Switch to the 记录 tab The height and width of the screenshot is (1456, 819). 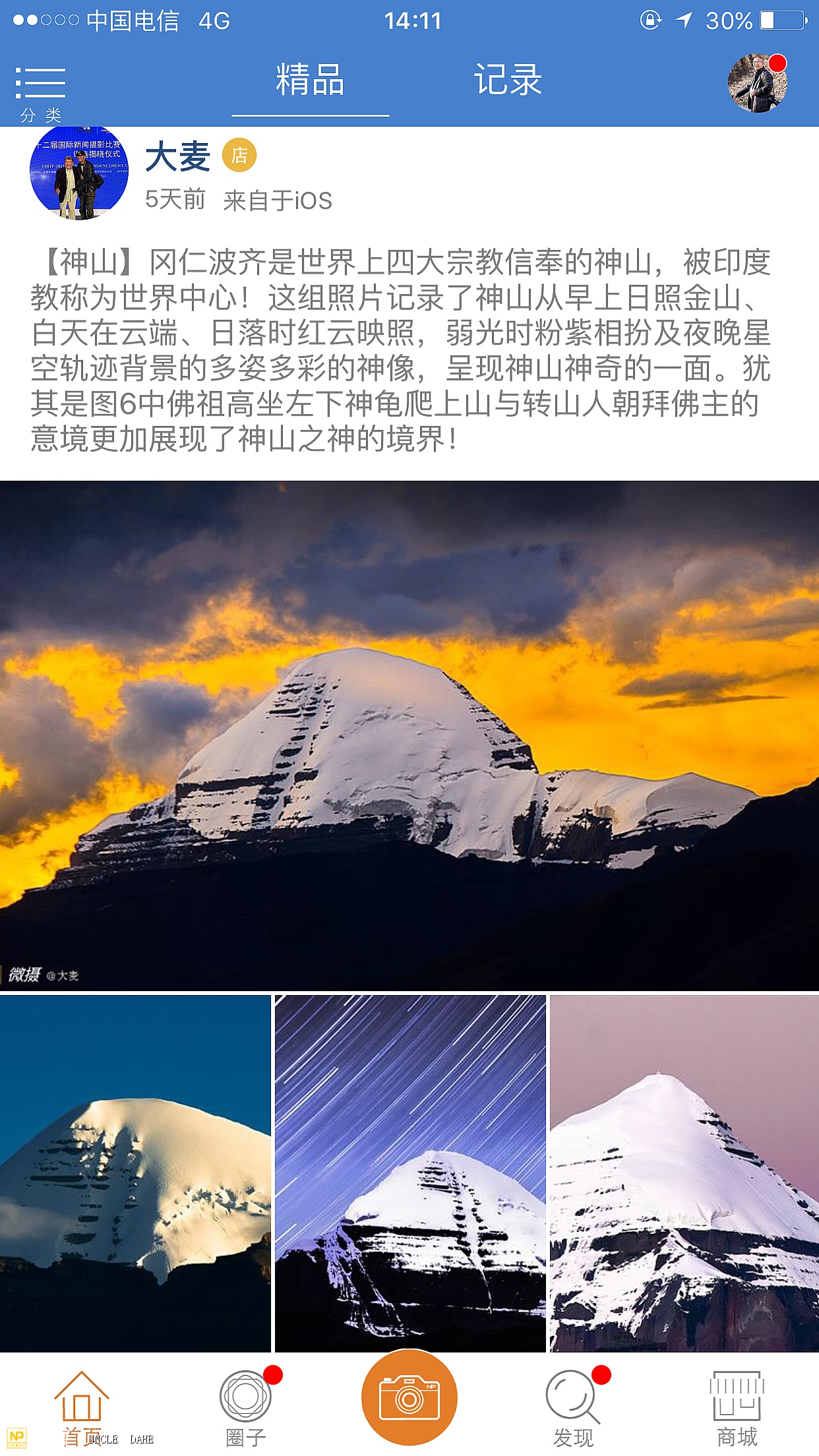[508, 80]
